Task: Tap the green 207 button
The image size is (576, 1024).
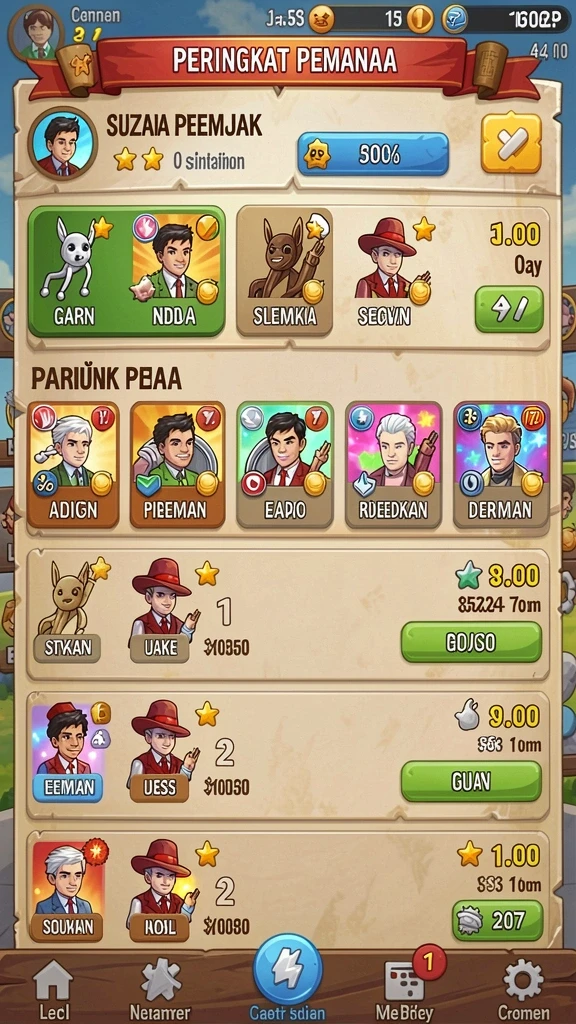Action: [x=498, y=921]
